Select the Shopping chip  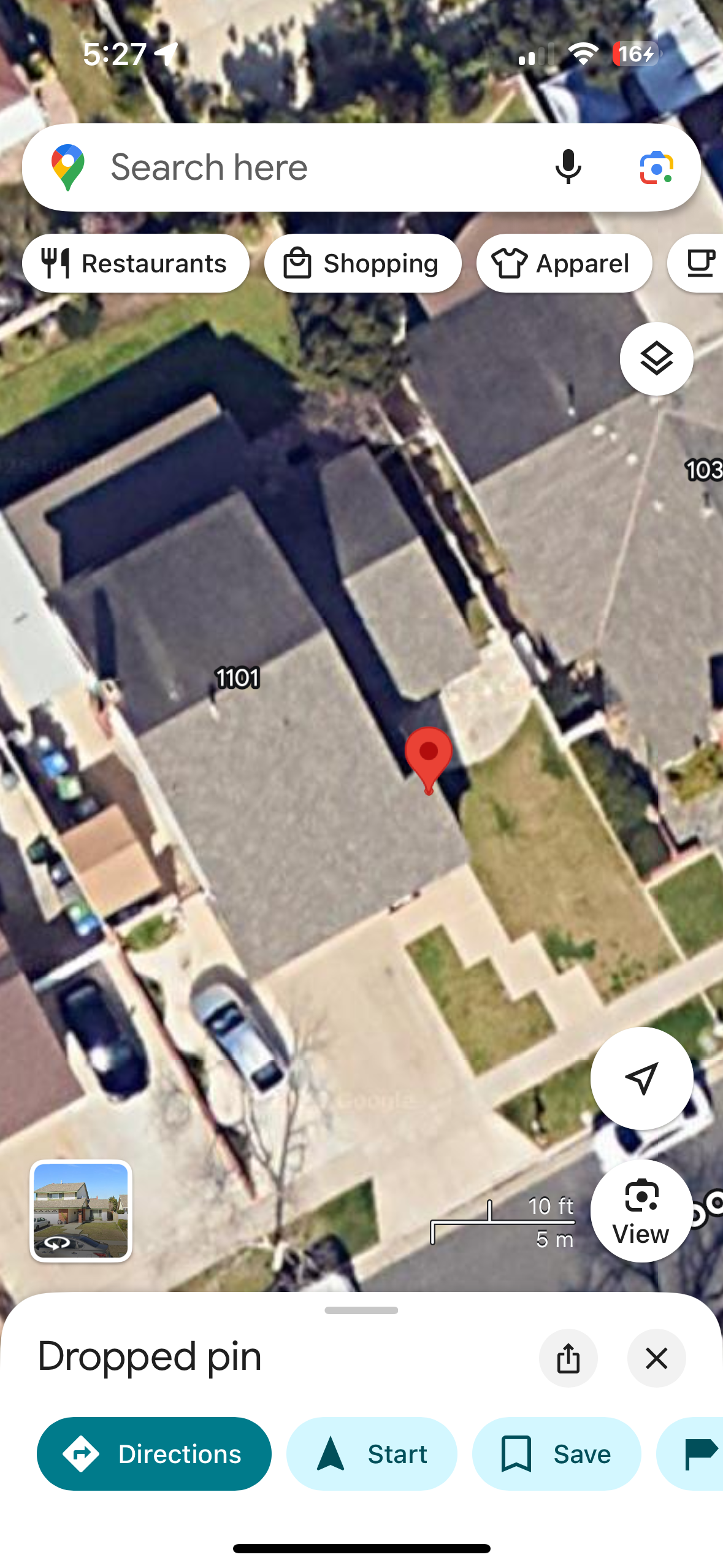click(362, 264)
